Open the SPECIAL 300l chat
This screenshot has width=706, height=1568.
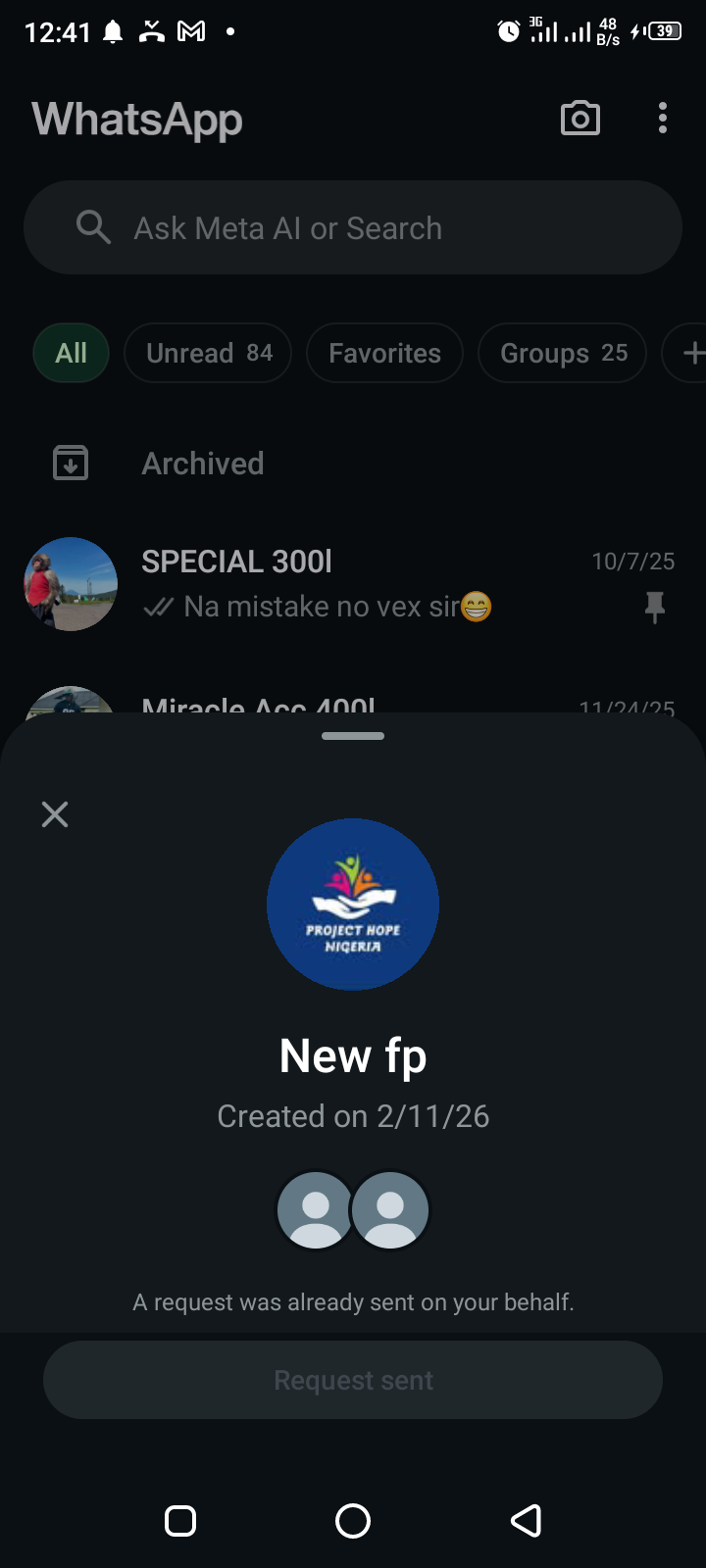coord(353,584)
